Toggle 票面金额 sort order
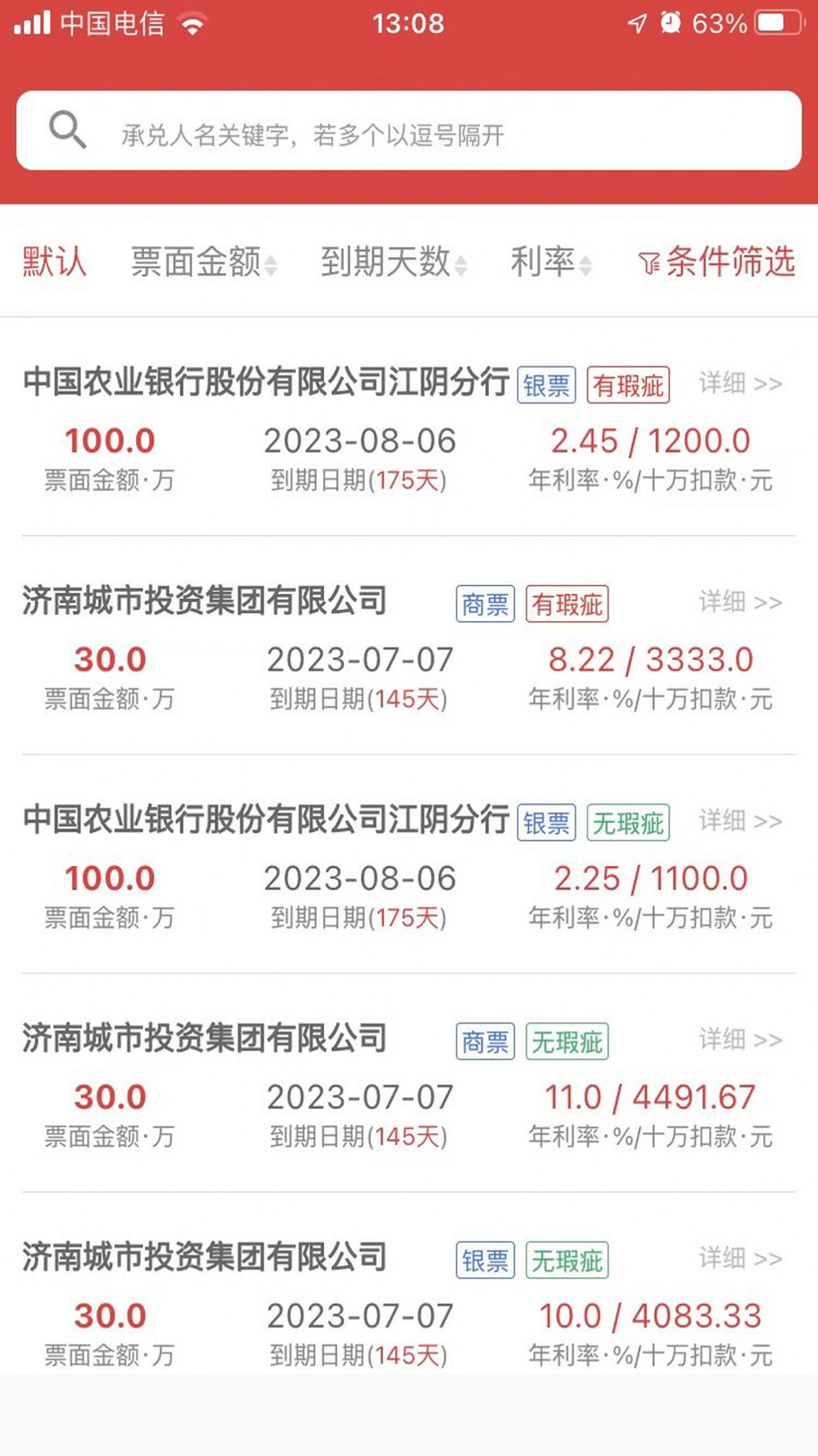The image size is (818, 1456). [x=202, y=262]
